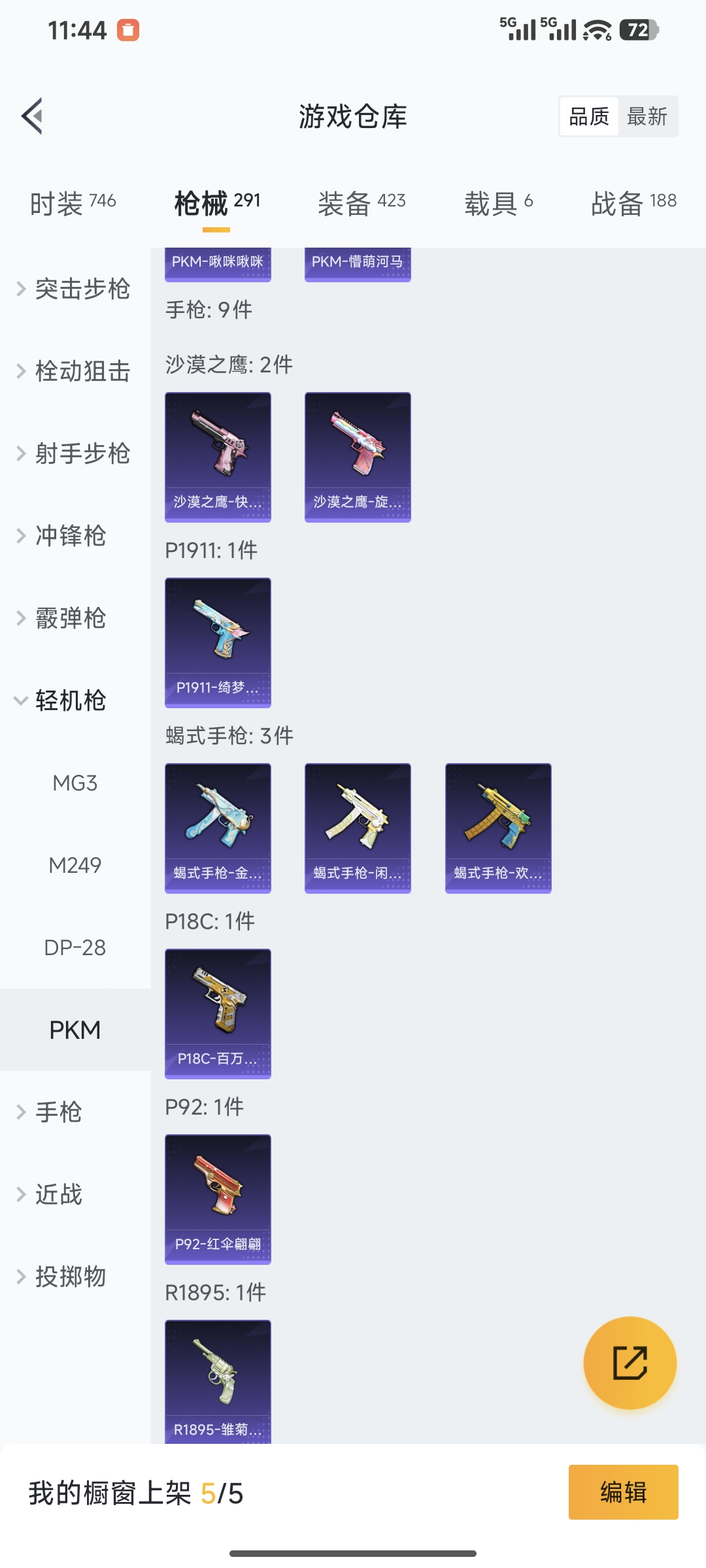View the P1911-绮梦 skin
The height and width of the screenshot is (1568, 706).
tap(218, 642)
